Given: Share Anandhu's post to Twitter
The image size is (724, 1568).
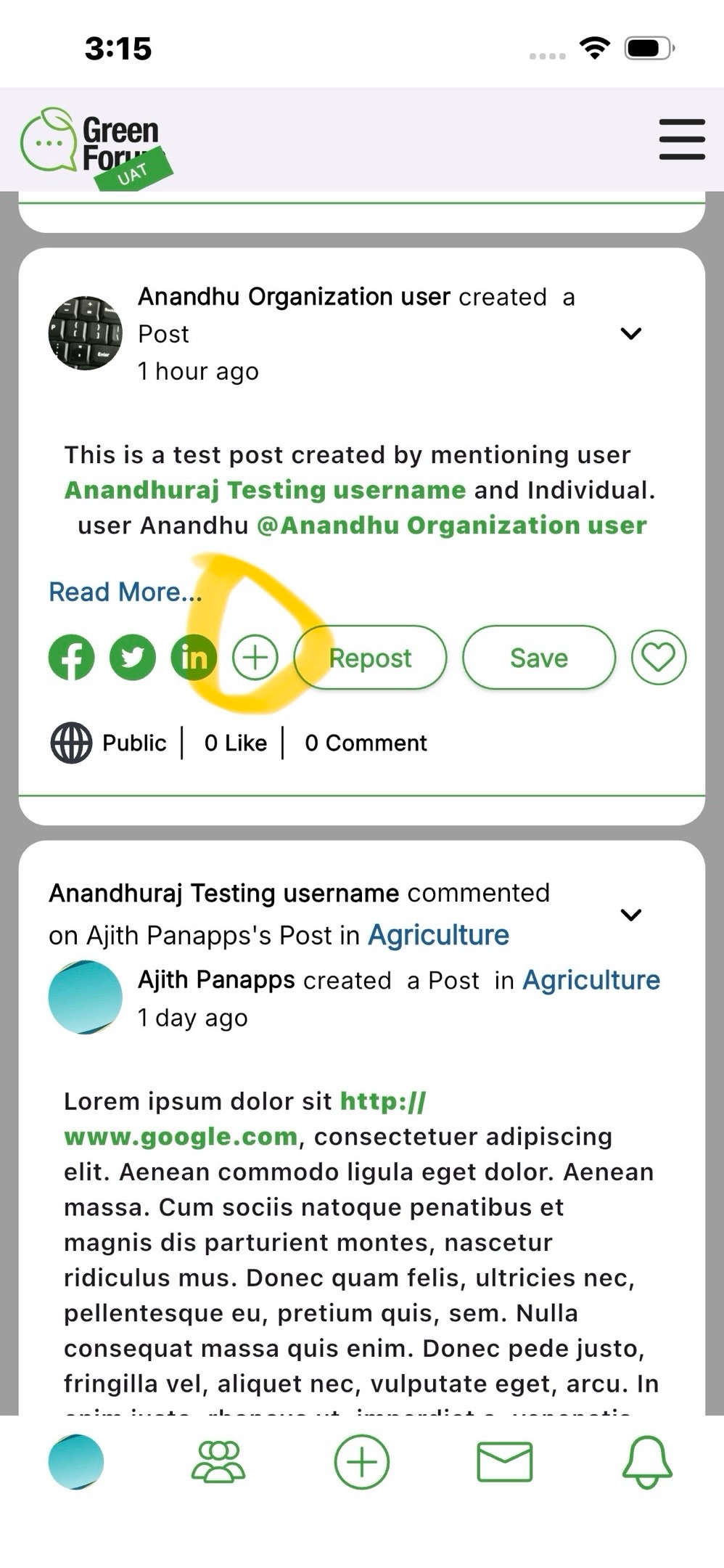Looking at the screenshot, I should [x=132, y=658].
